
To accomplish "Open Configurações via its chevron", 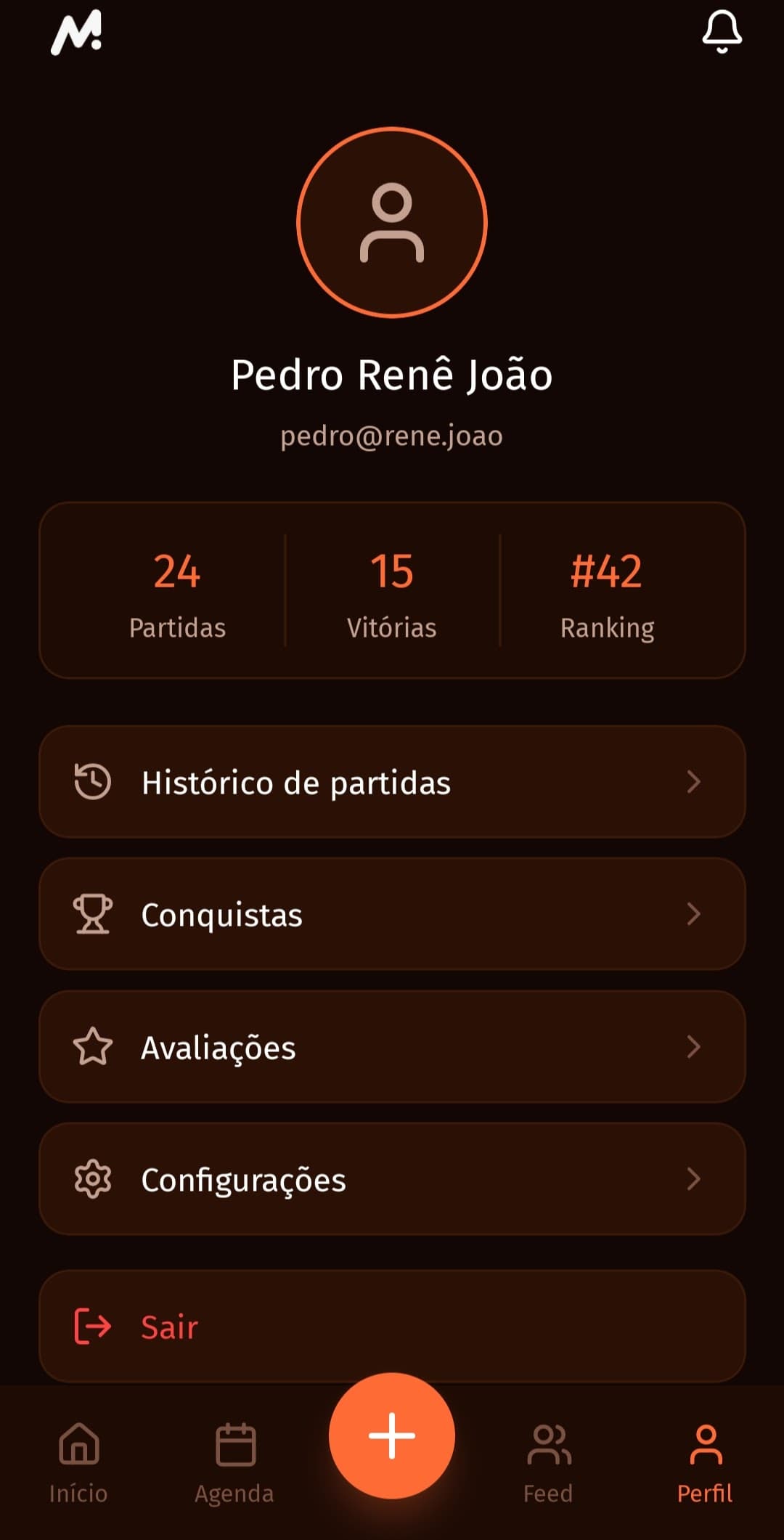I will pos(694,1180).
